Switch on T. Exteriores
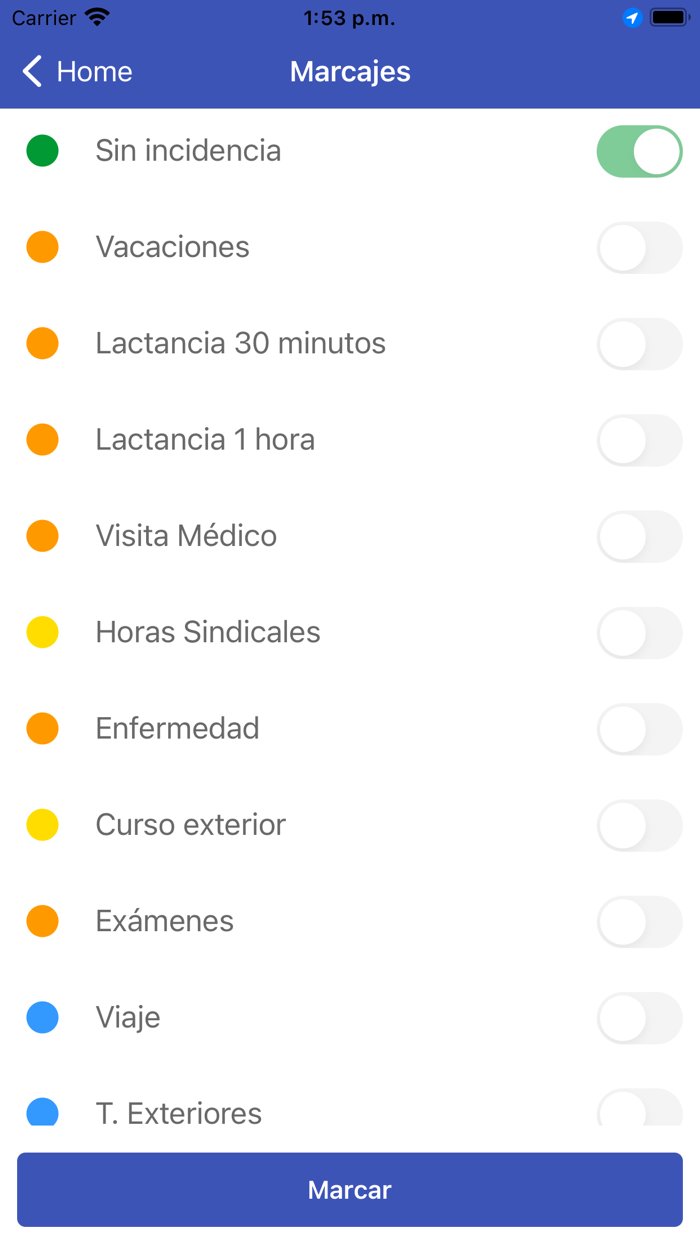The image size is (700, 1244). point(639,1108)
